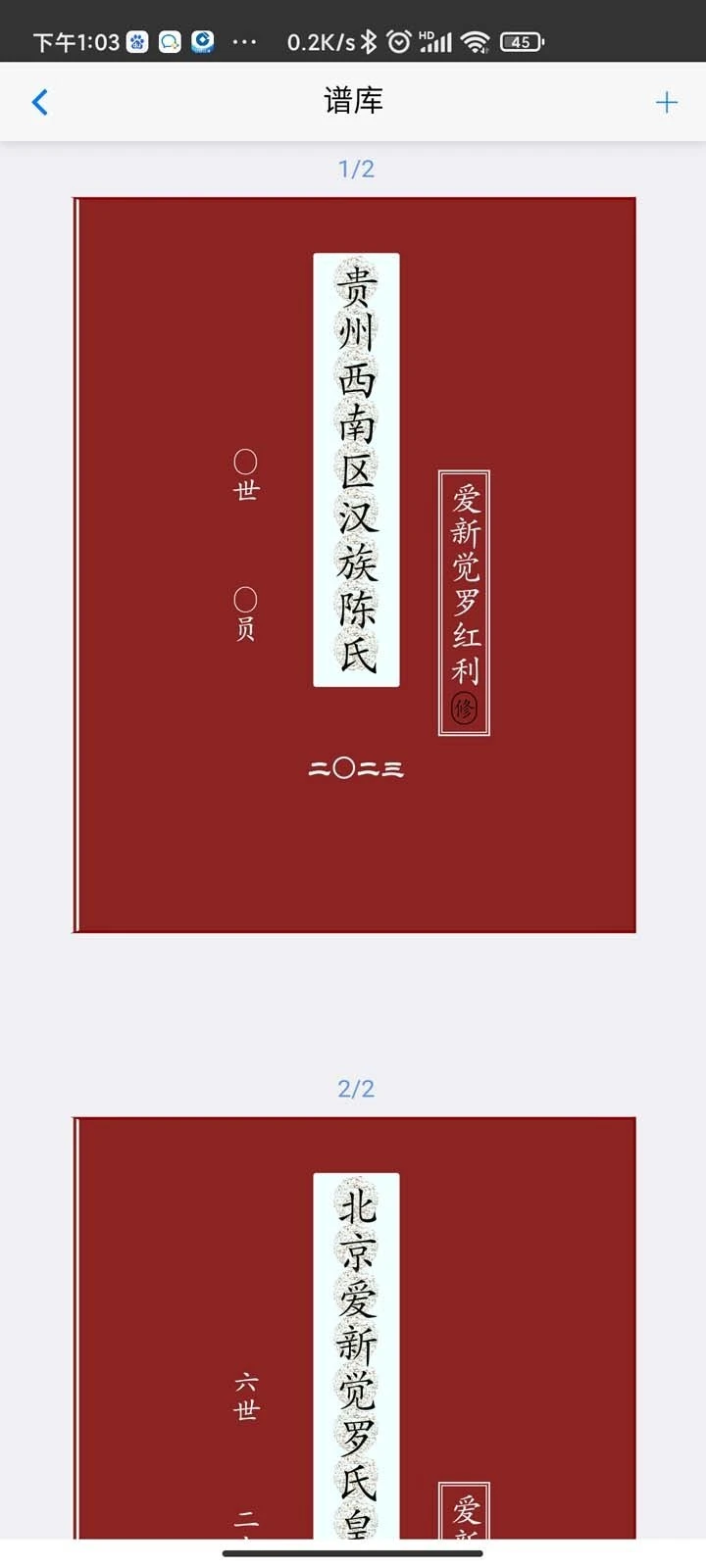Open the QQ chat notification icon

click(170, 42)
